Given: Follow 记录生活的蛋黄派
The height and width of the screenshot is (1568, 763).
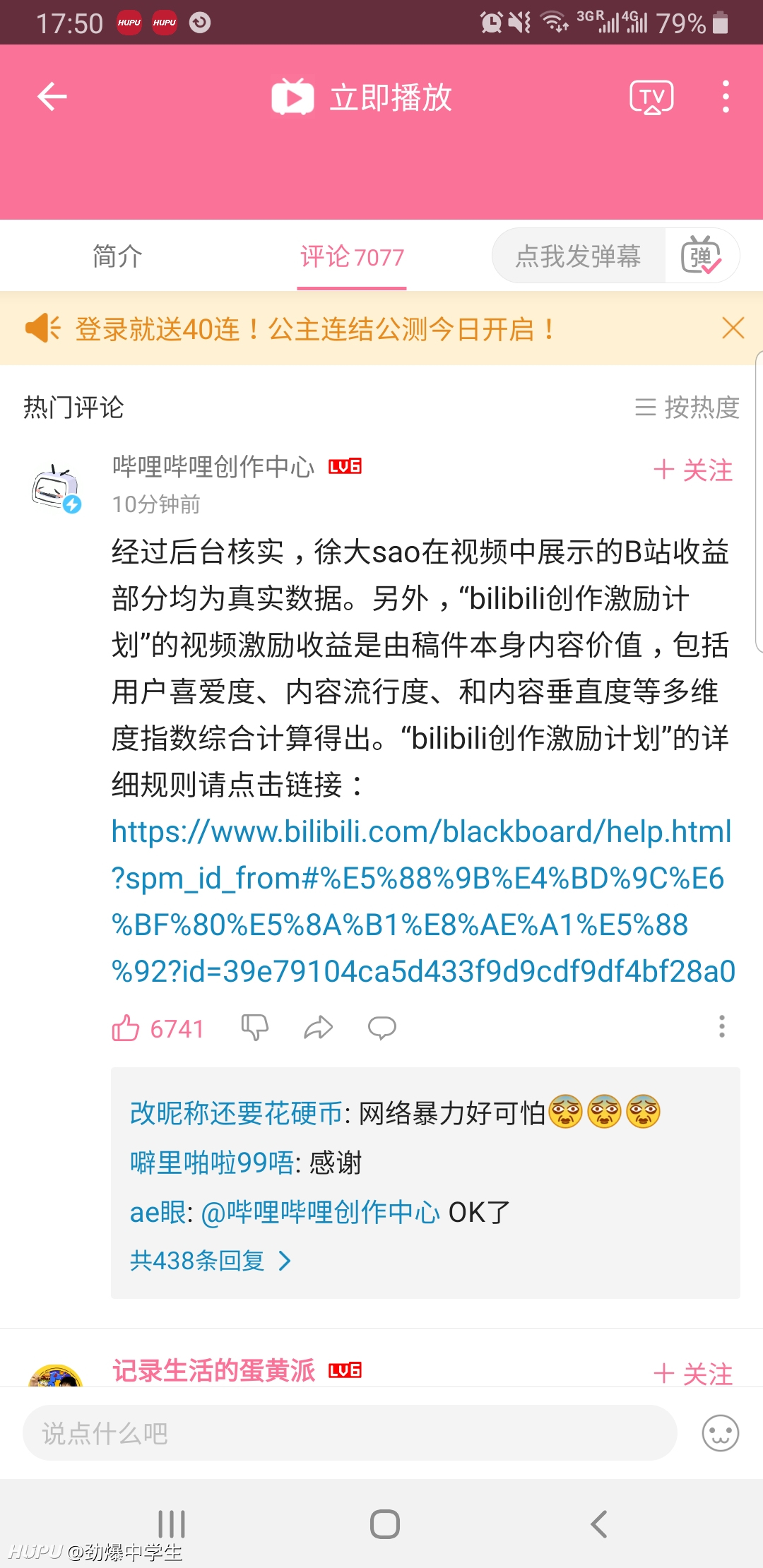Looking at the screenshot, I should (x=692, y=1373).
